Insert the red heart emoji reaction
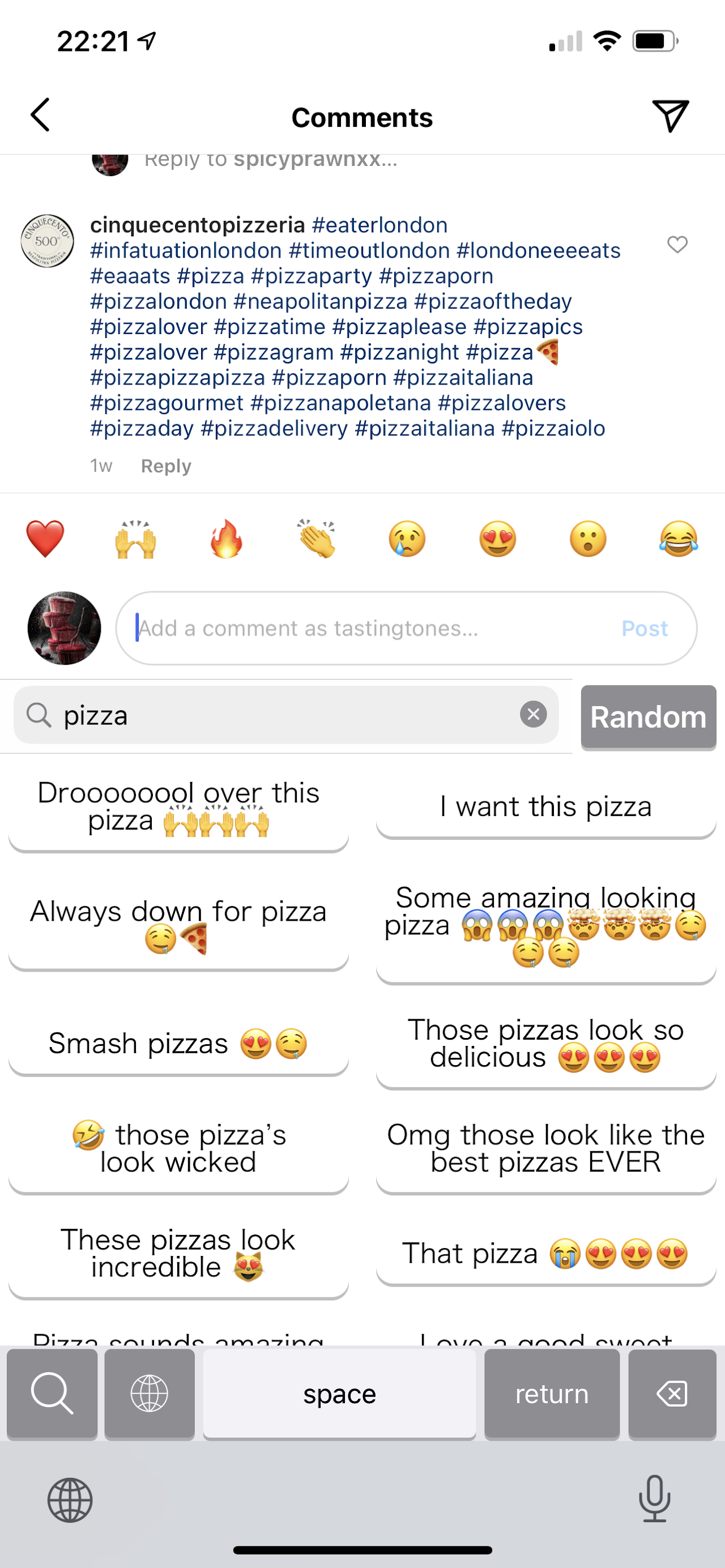 [45, 539]
